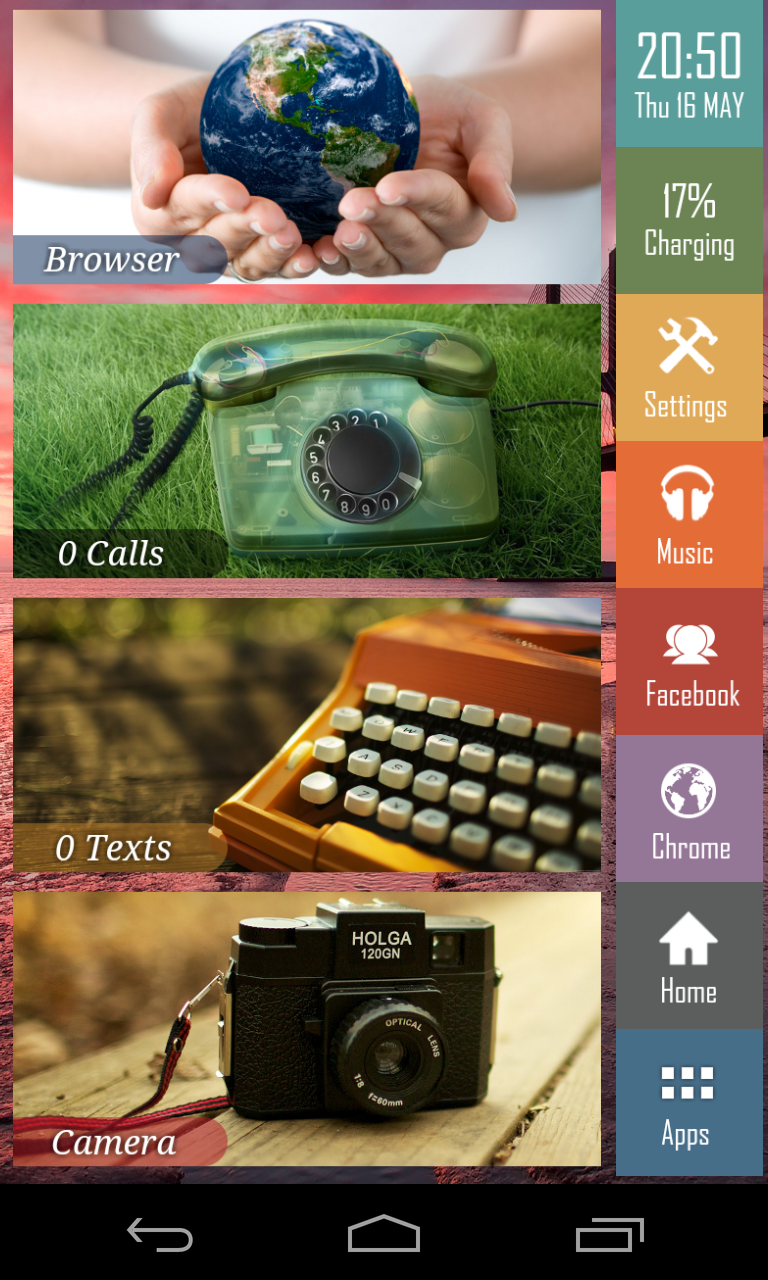Open the Texts tile with the typewriter
This screenshot has width=768, height=1280.
click(307, 735)
